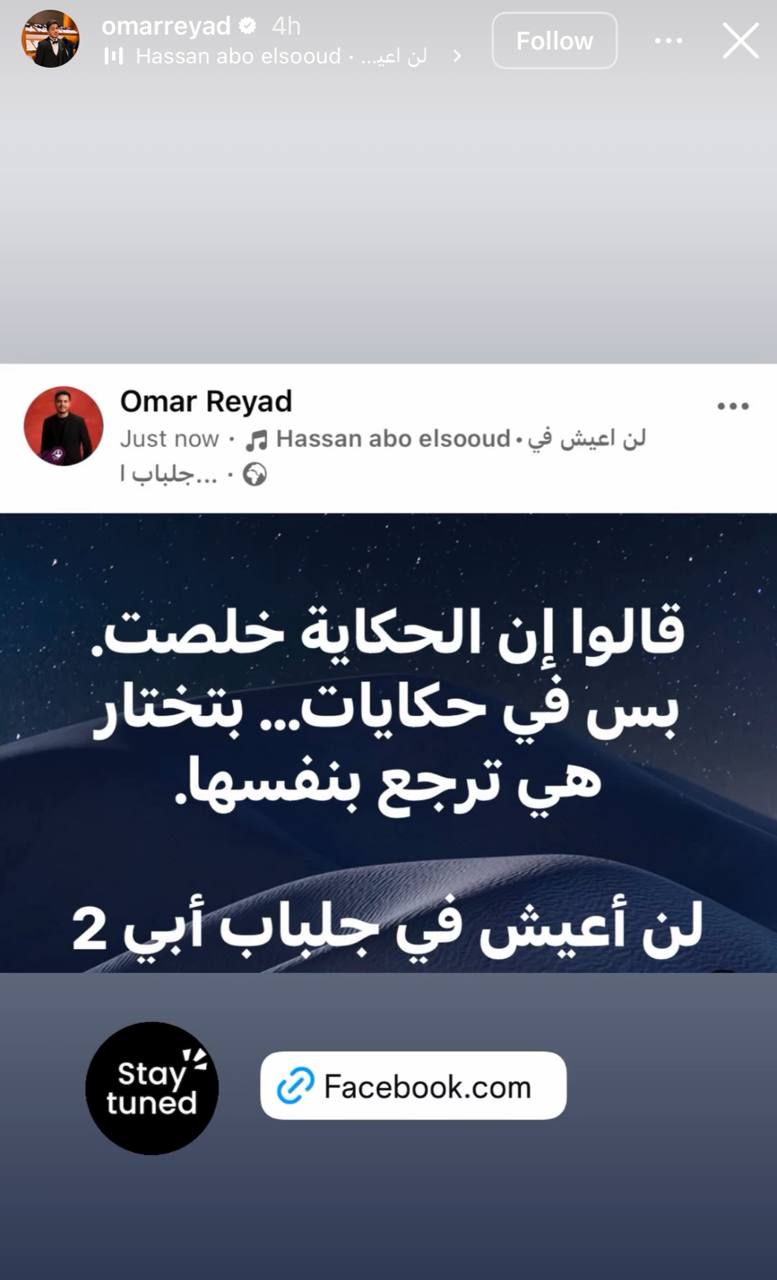Open the story options menu beside Follow
777x1280 pixels.
(x=668, y=41)
